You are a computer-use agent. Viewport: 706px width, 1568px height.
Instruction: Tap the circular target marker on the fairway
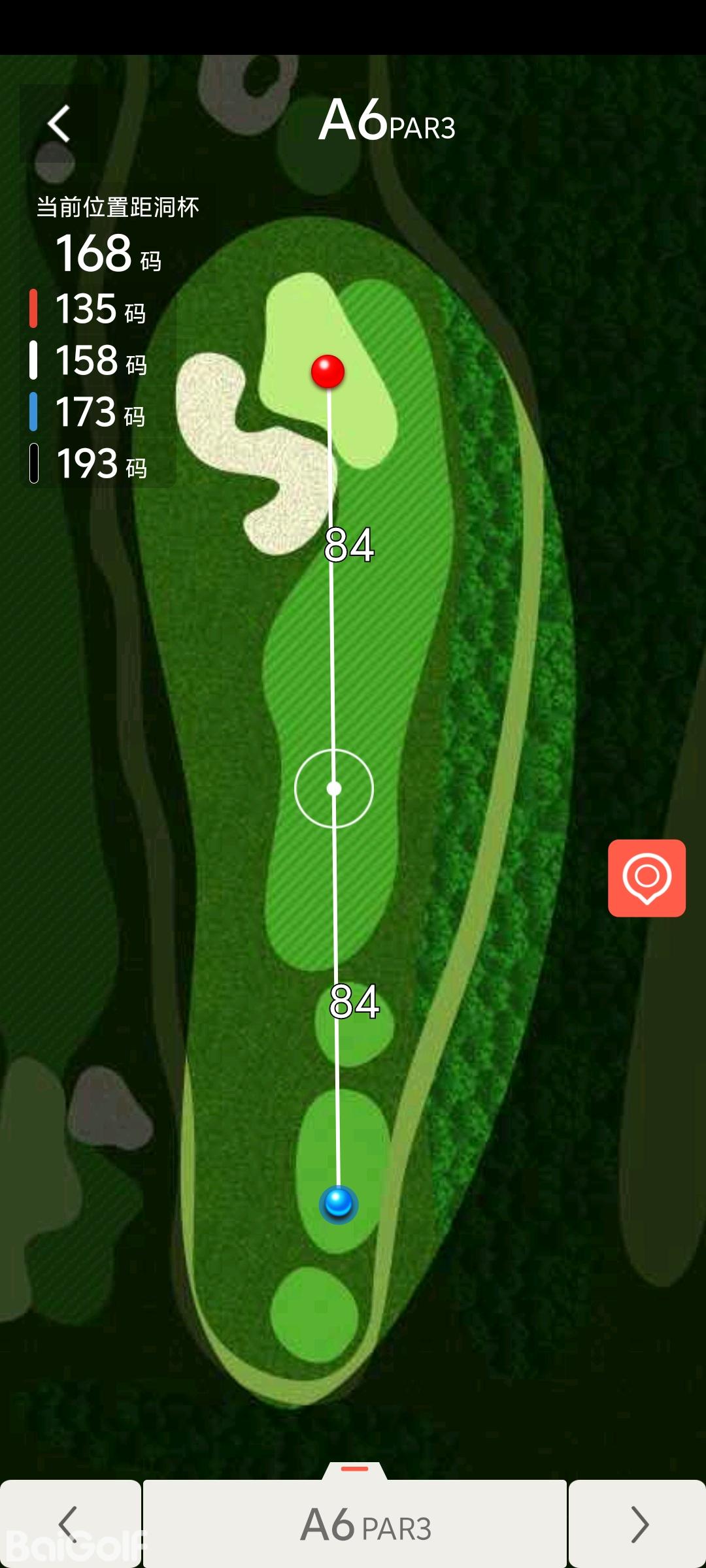pyautogui.click(x=334, y=789)
